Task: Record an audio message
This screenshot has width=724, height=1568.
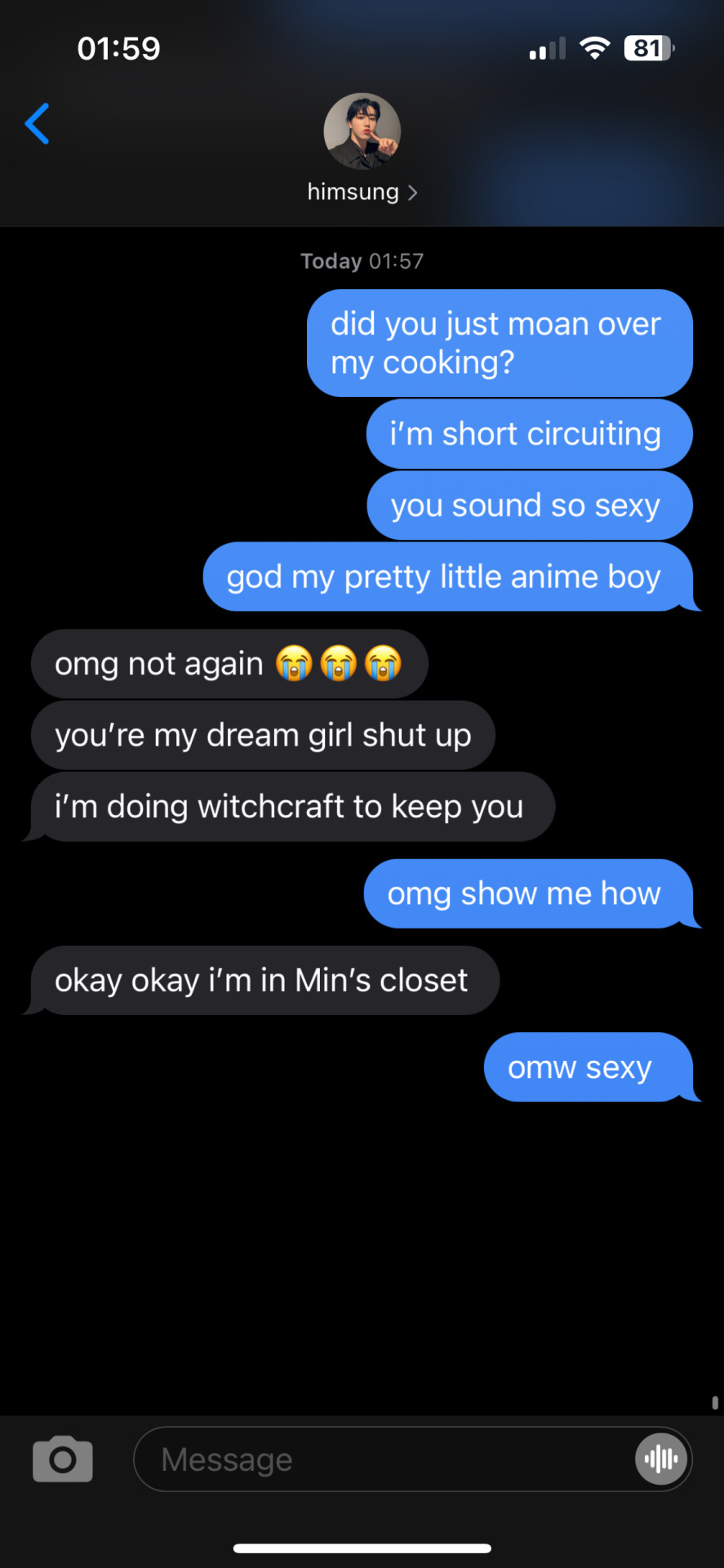Action: pos(660,1459)
